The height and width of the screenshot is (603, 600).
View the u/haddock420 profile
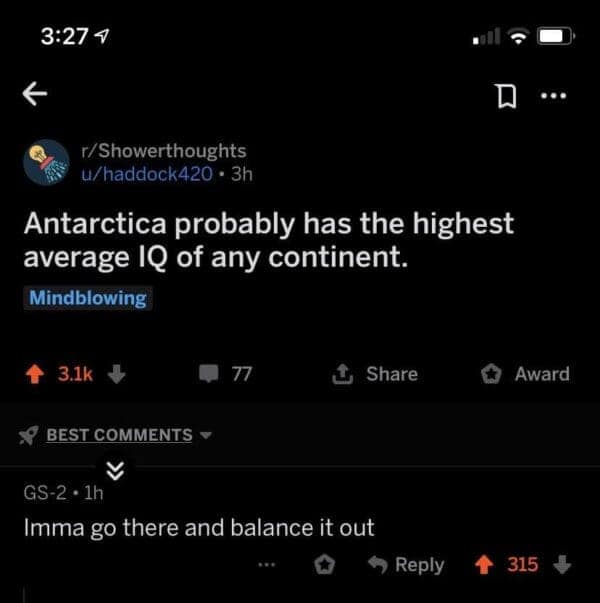point(150,173)
